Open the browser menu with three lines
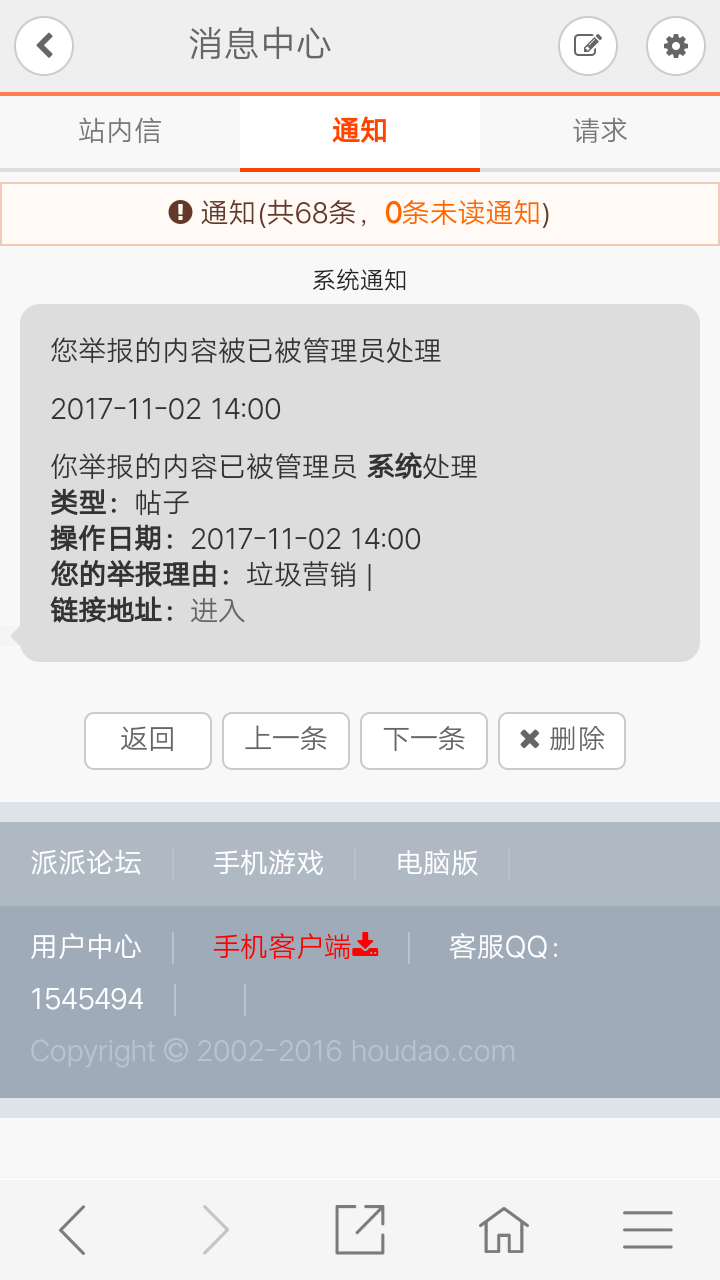The width and height of the screenshot is (720, 1280). click(647, 1230)
